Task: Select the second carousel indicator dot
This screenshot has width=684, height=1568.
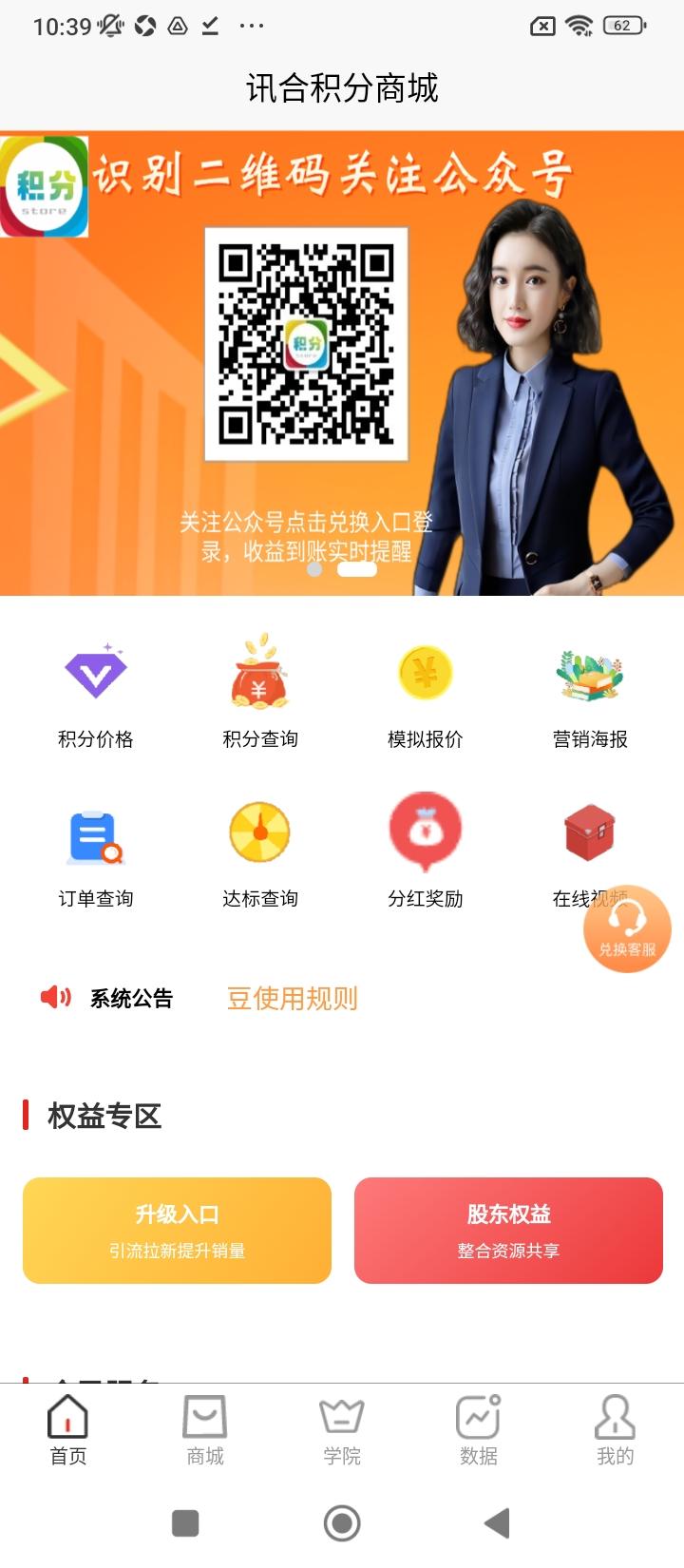Action: (356, 570)
